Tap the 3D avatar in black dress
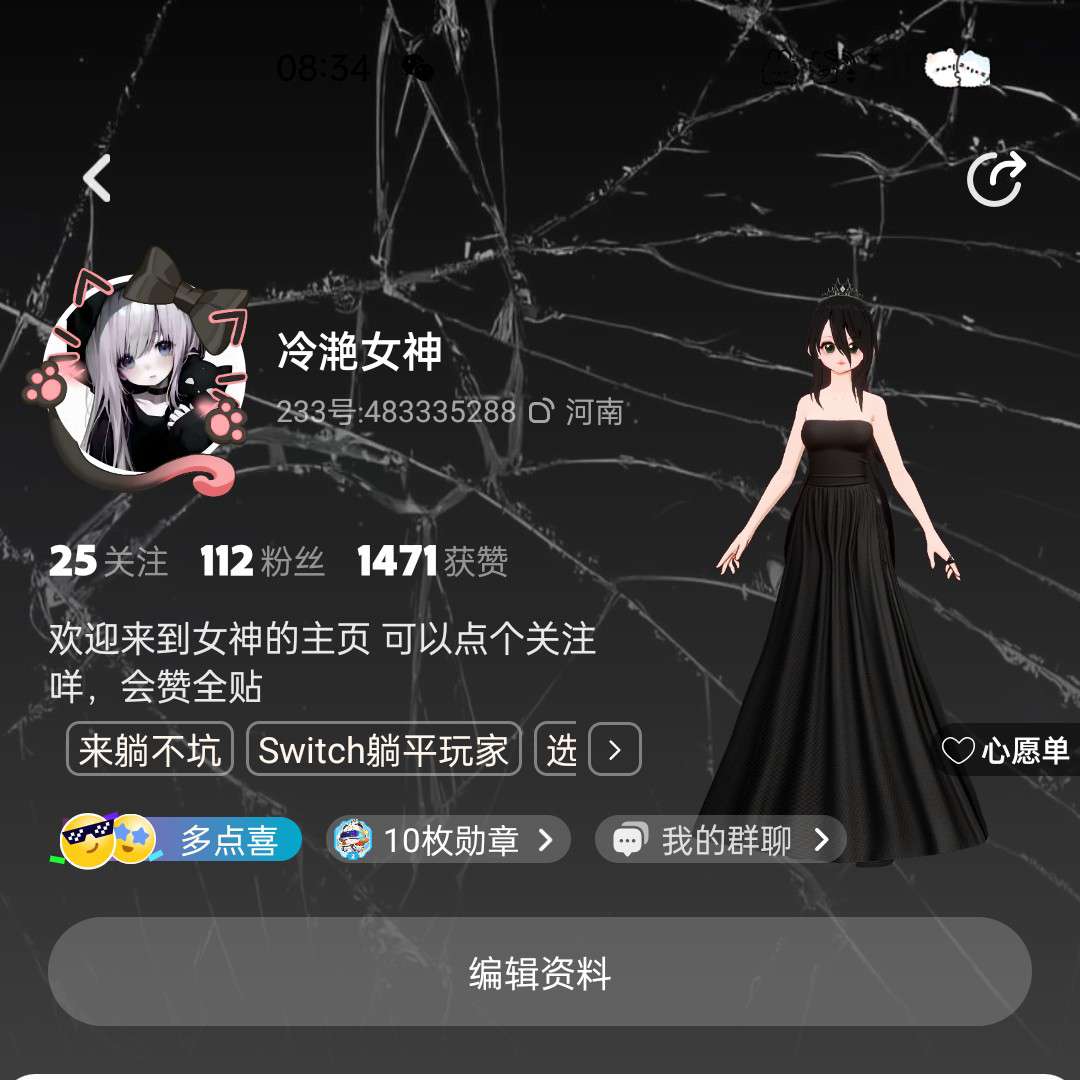This screenshot has width=1080, height=1080. (843, 560)
